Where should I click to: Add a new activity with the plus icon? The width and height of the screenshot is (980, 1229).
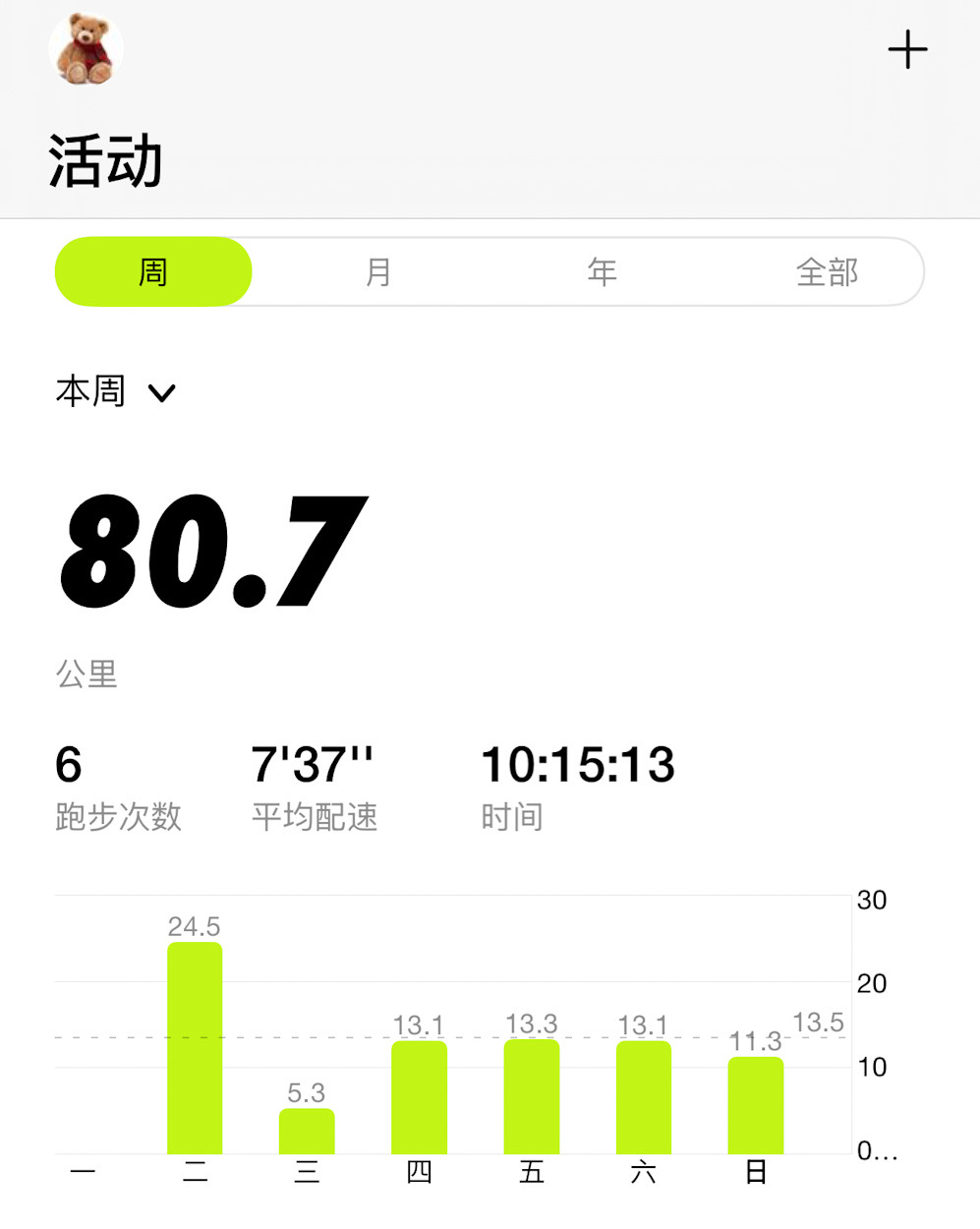point(907,50)
